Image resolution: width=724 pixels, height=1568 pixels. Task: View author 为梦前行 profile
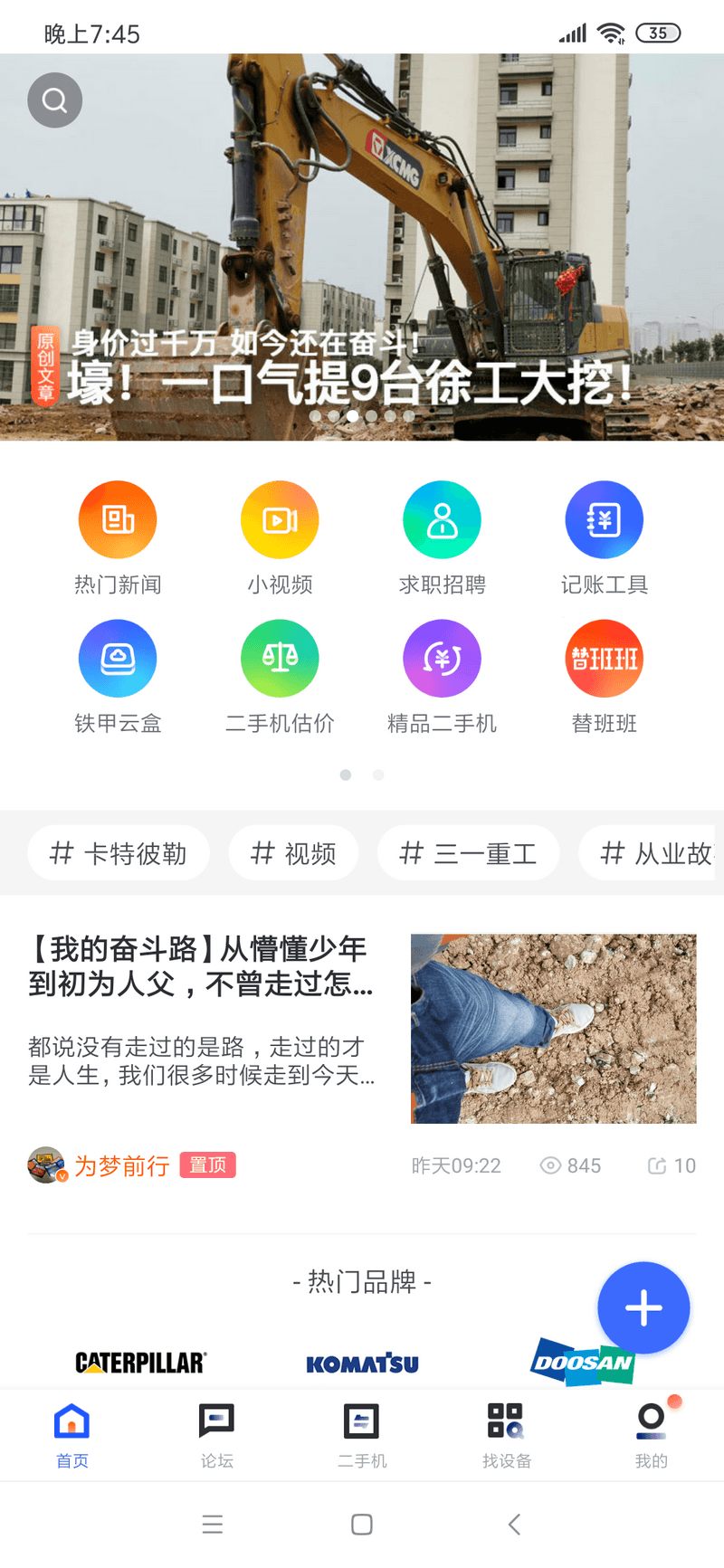pyautogui.click(x=120, y=1165)
